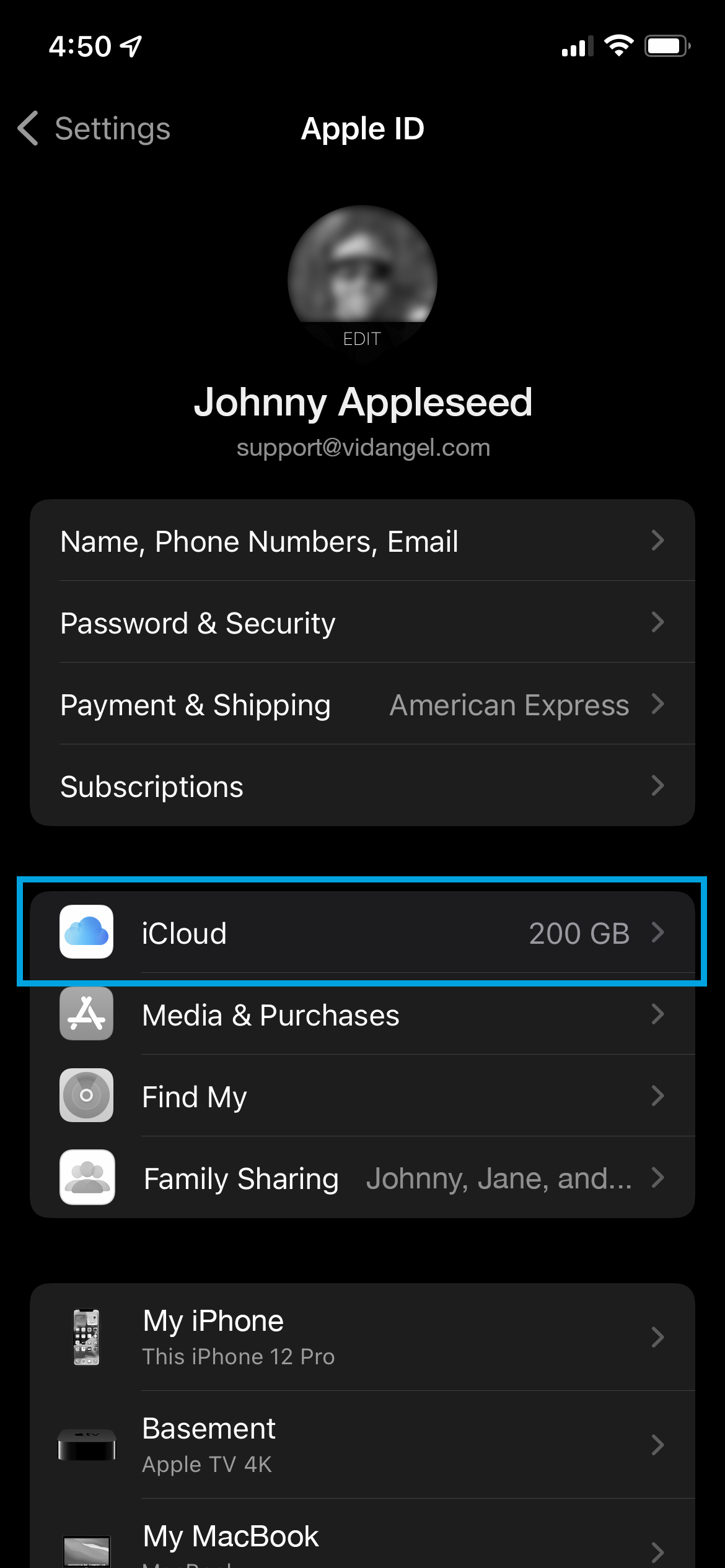View My iPhone device details
The height and width of the screenshot is (1568, 725).
point(362,1338)
